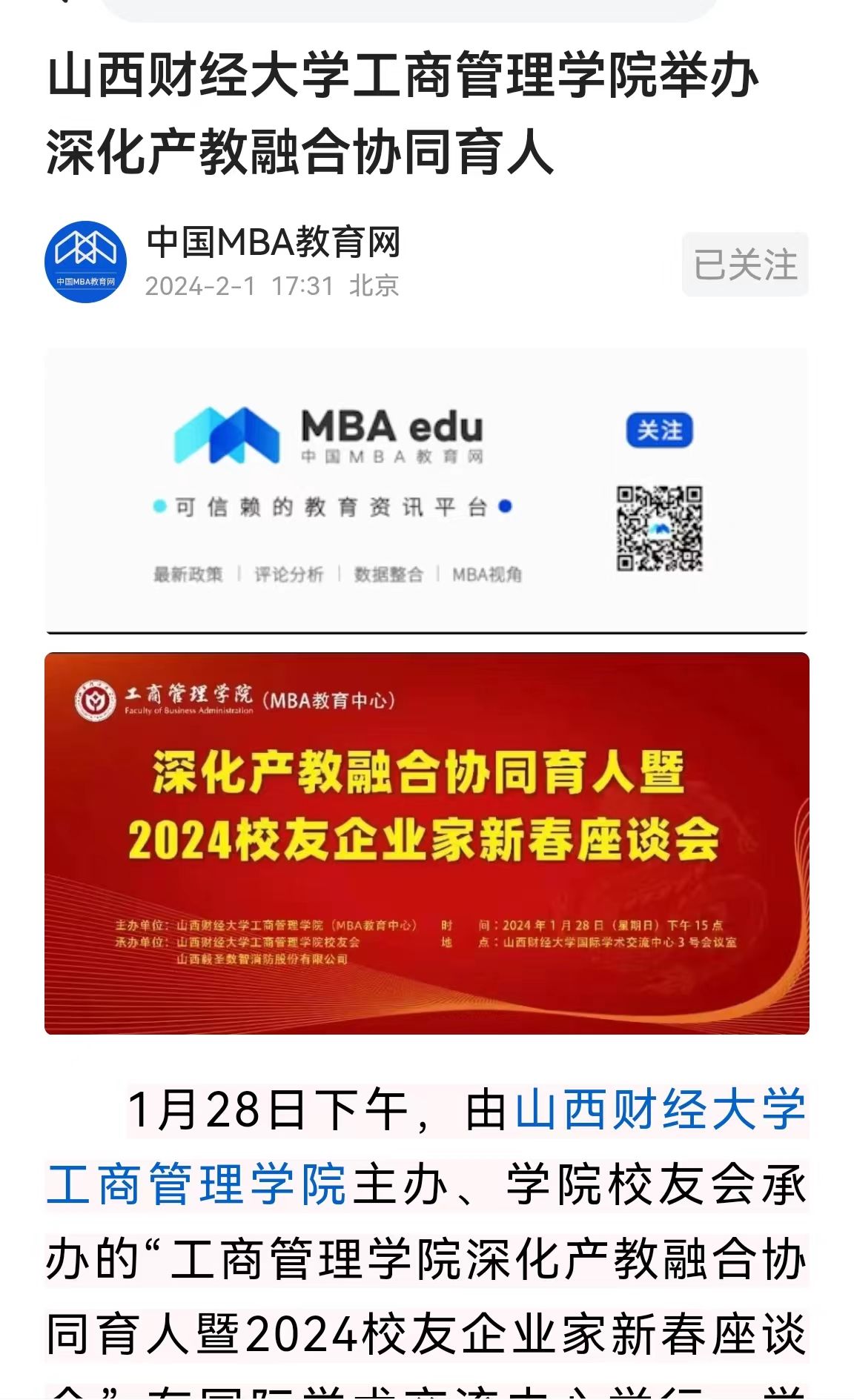Tap the 已关注 button to unfollow
The width and height of the screenshot is (854, 1400).
744,265
